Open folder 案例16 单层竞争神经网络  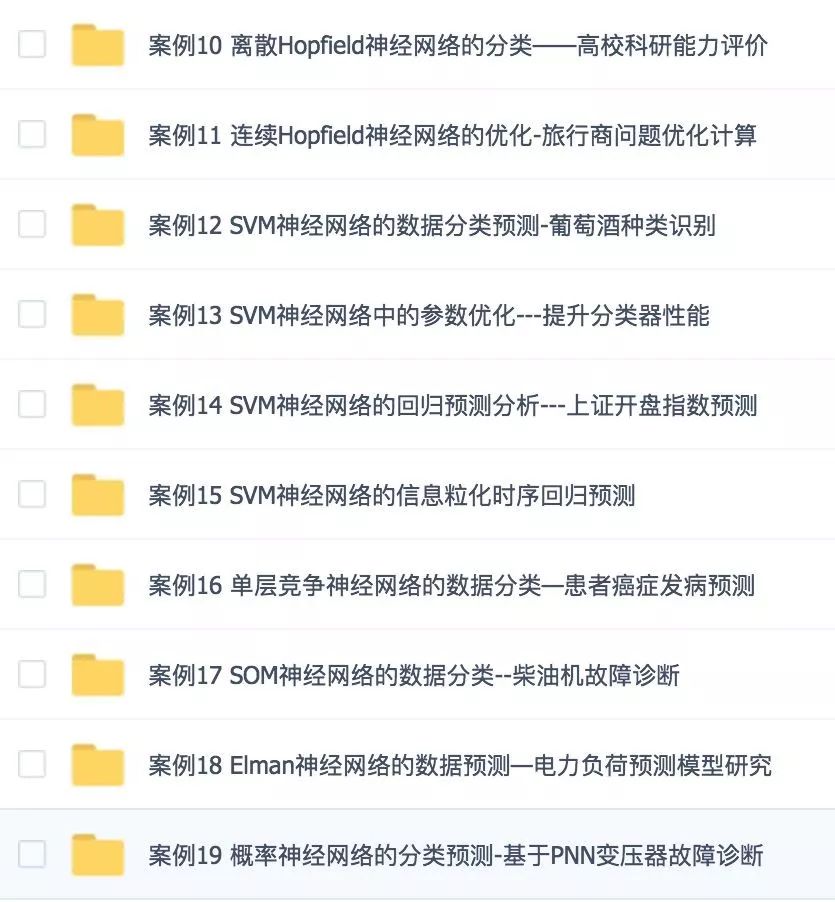pos(451,586)
